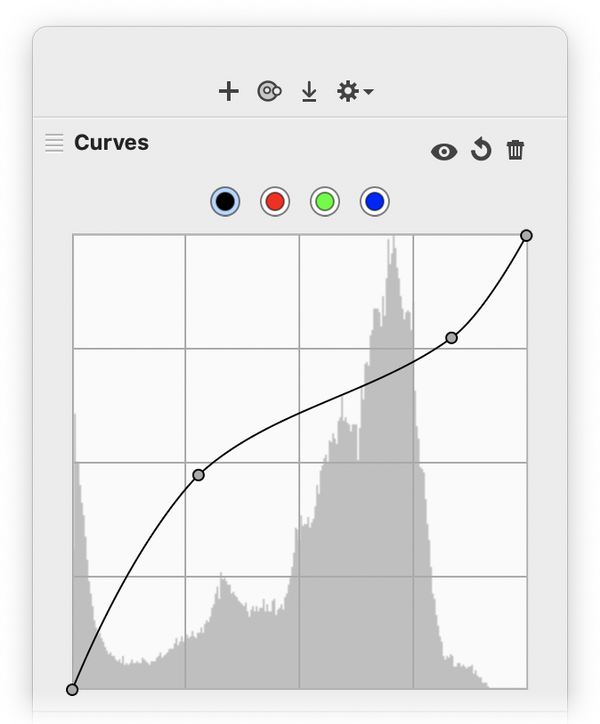Delete the Curves adjustment with the trash icon

(x=515, y=150)
